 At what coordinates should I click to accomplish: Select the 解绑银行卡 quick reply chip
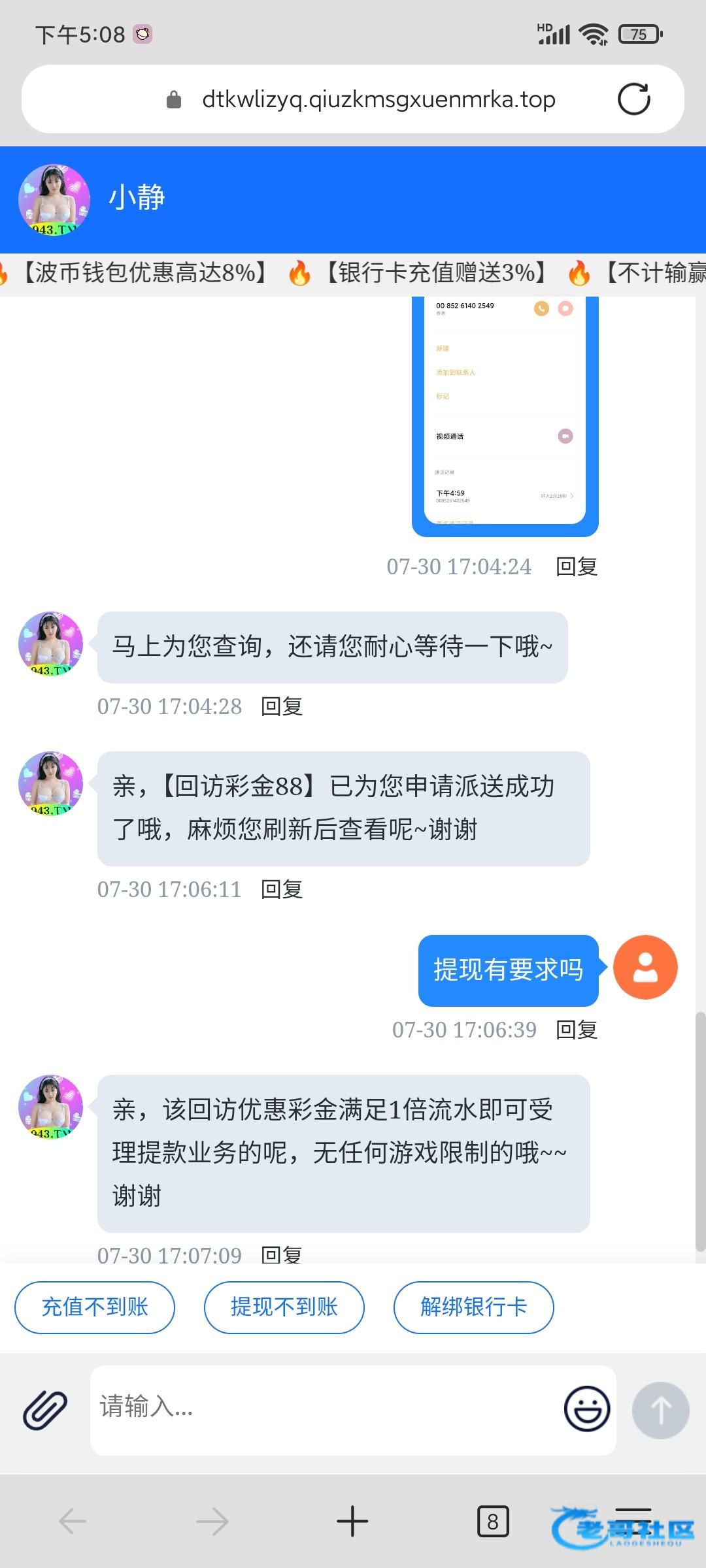pyautogui.click(x=473, y=1307)
